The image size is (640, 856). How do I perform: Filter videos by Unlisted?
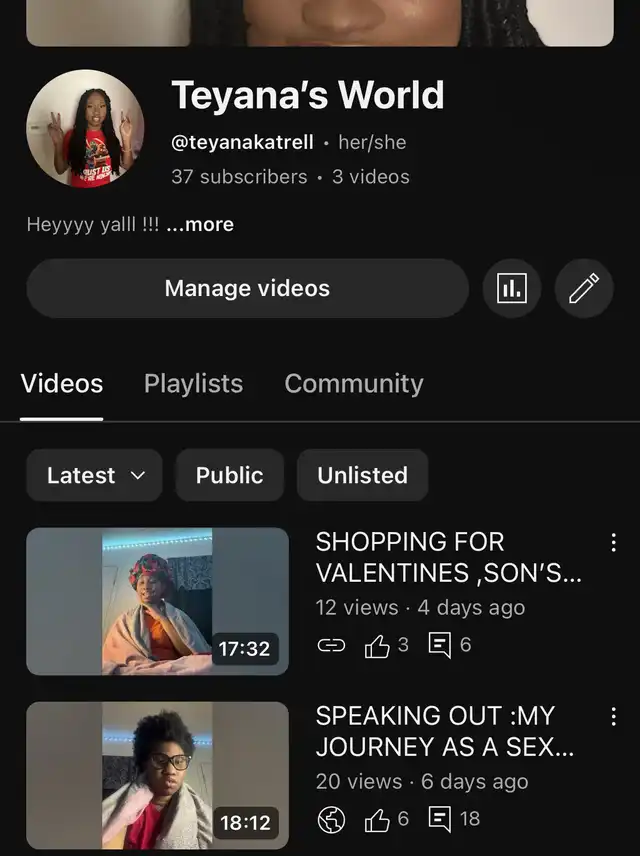pos(362,475)
